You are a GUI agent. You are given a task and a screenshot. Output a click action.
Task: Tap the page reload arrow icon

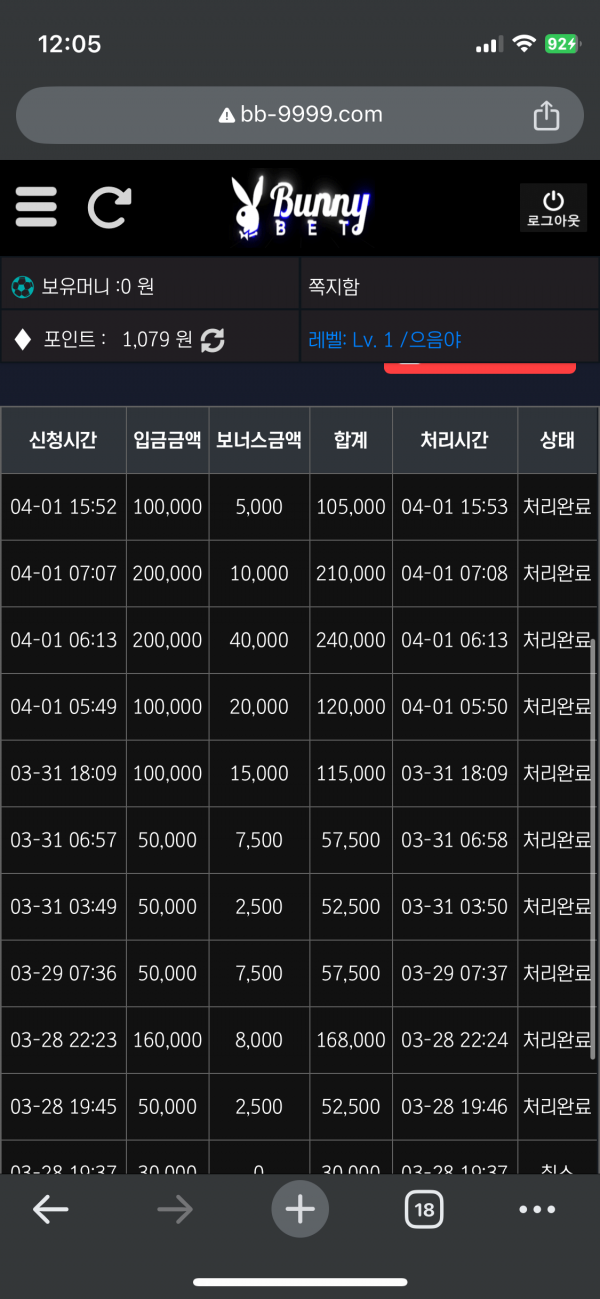coord(109,207)
